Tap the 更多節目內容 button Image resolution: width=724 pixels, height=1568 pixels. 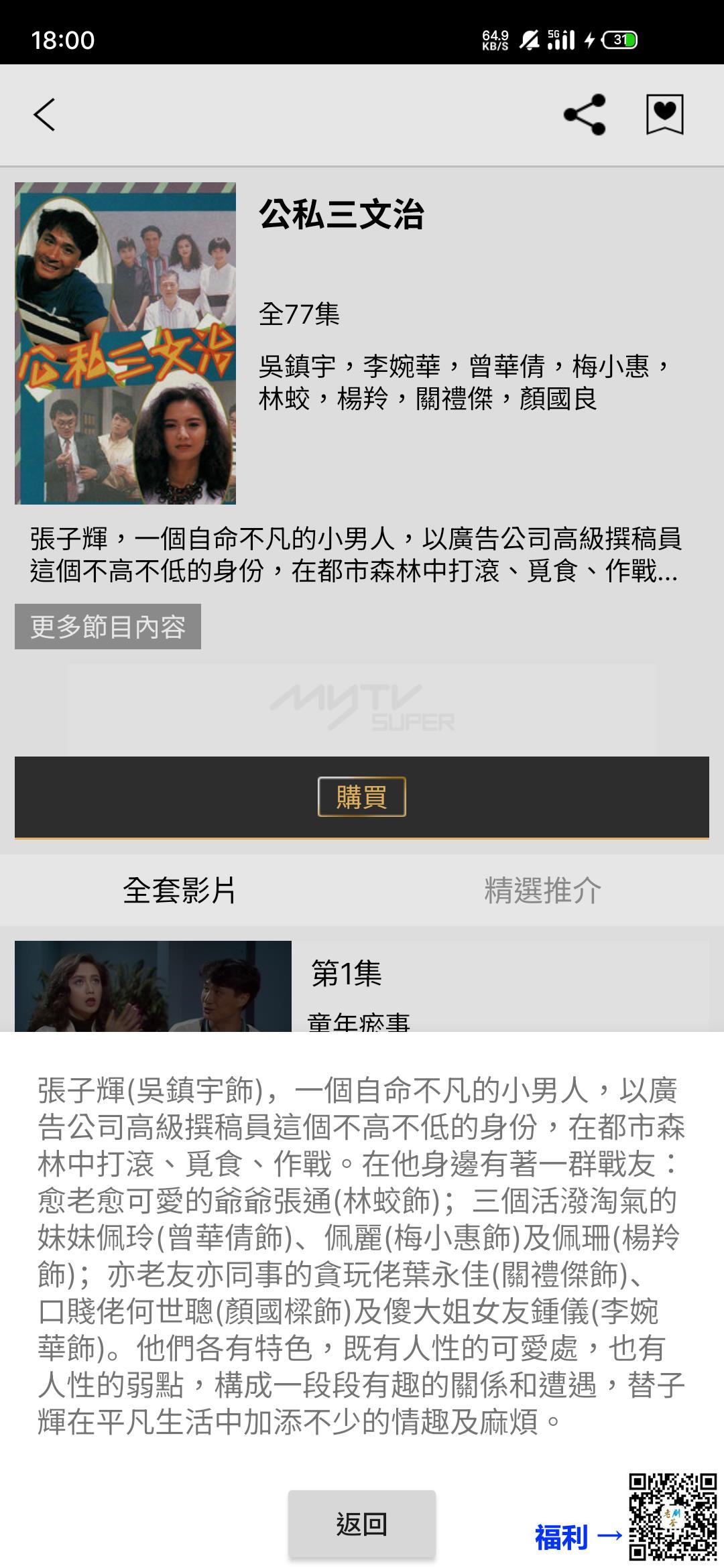tap(108, 627)
